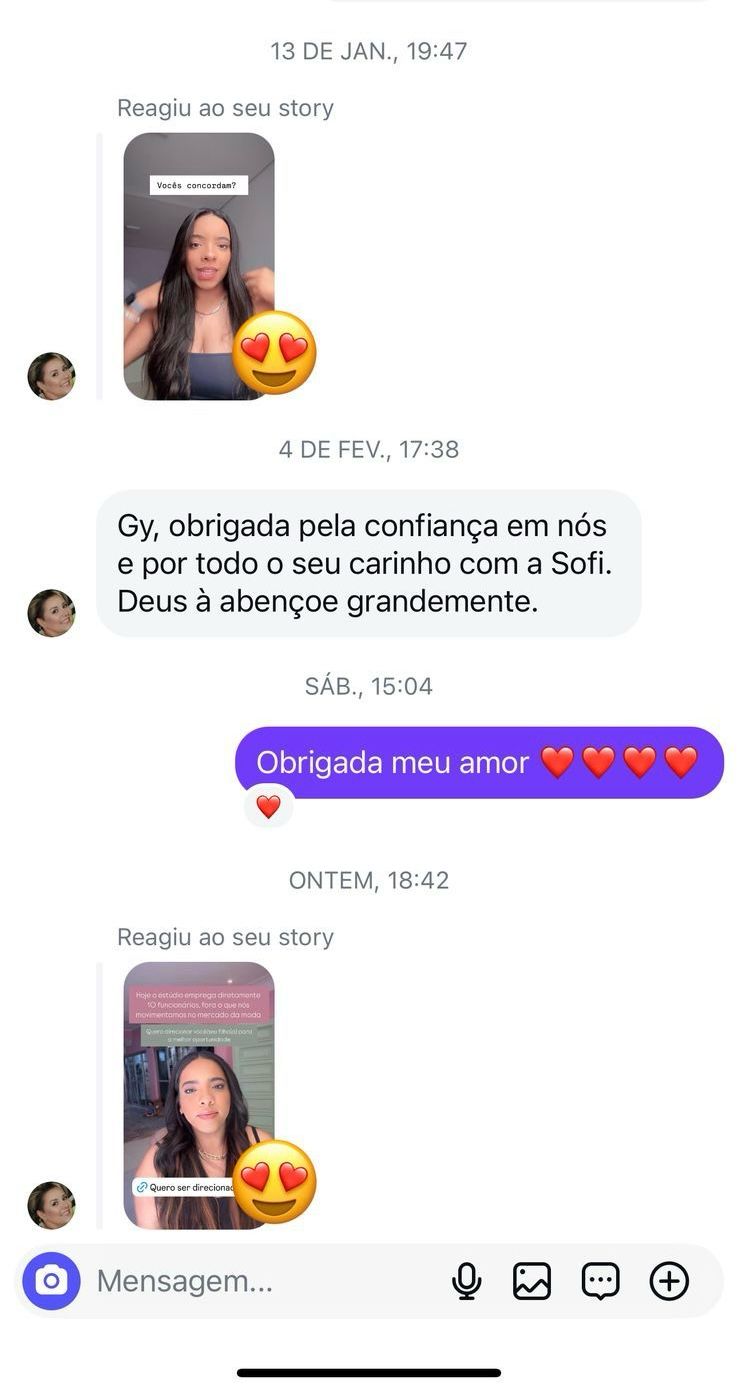Type in the Mensagem field
The height and width of the screenshot is (1390, 738).
click(260, 1281)
